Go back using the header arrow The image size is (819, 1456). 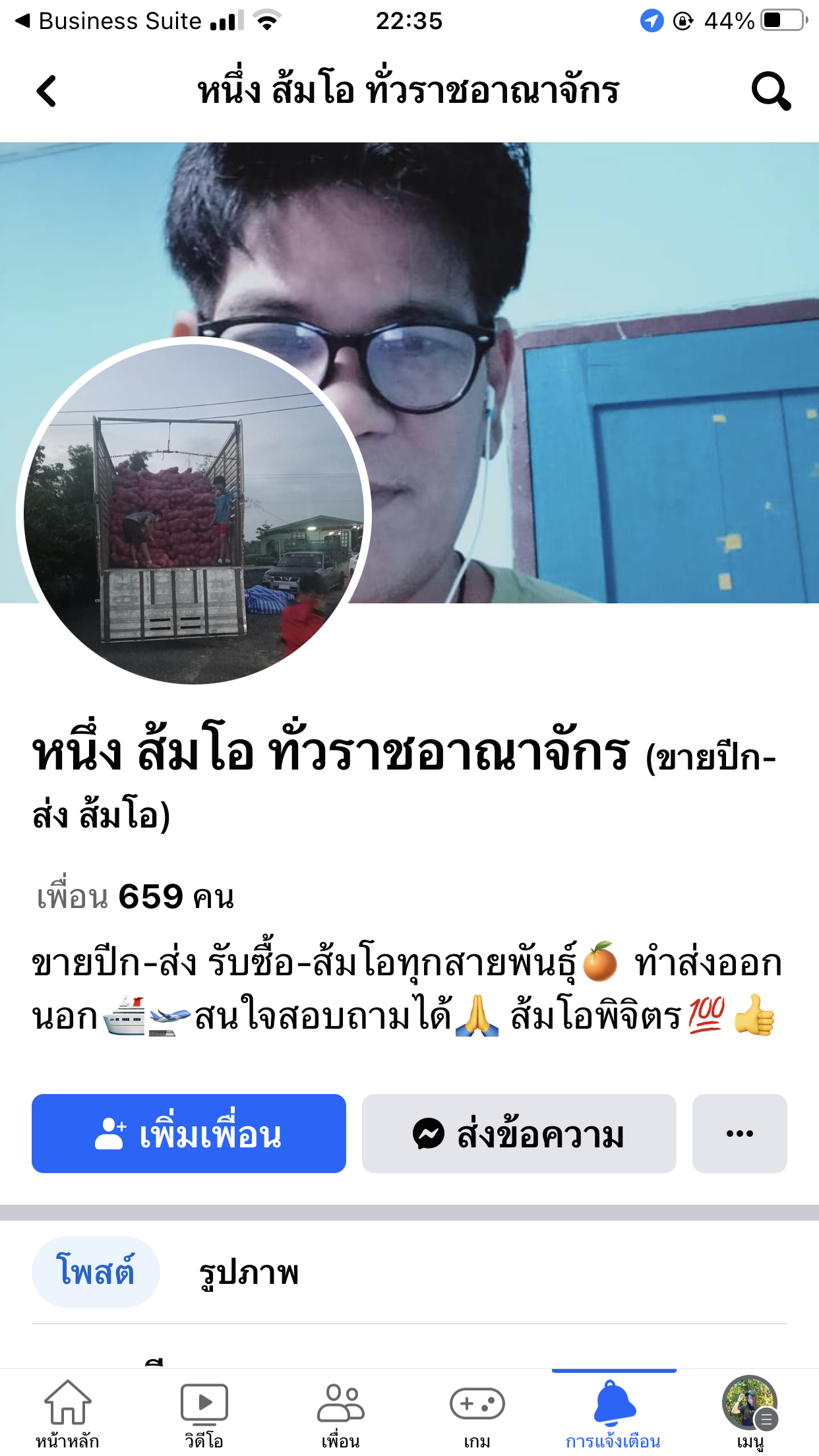pos(47,91)
